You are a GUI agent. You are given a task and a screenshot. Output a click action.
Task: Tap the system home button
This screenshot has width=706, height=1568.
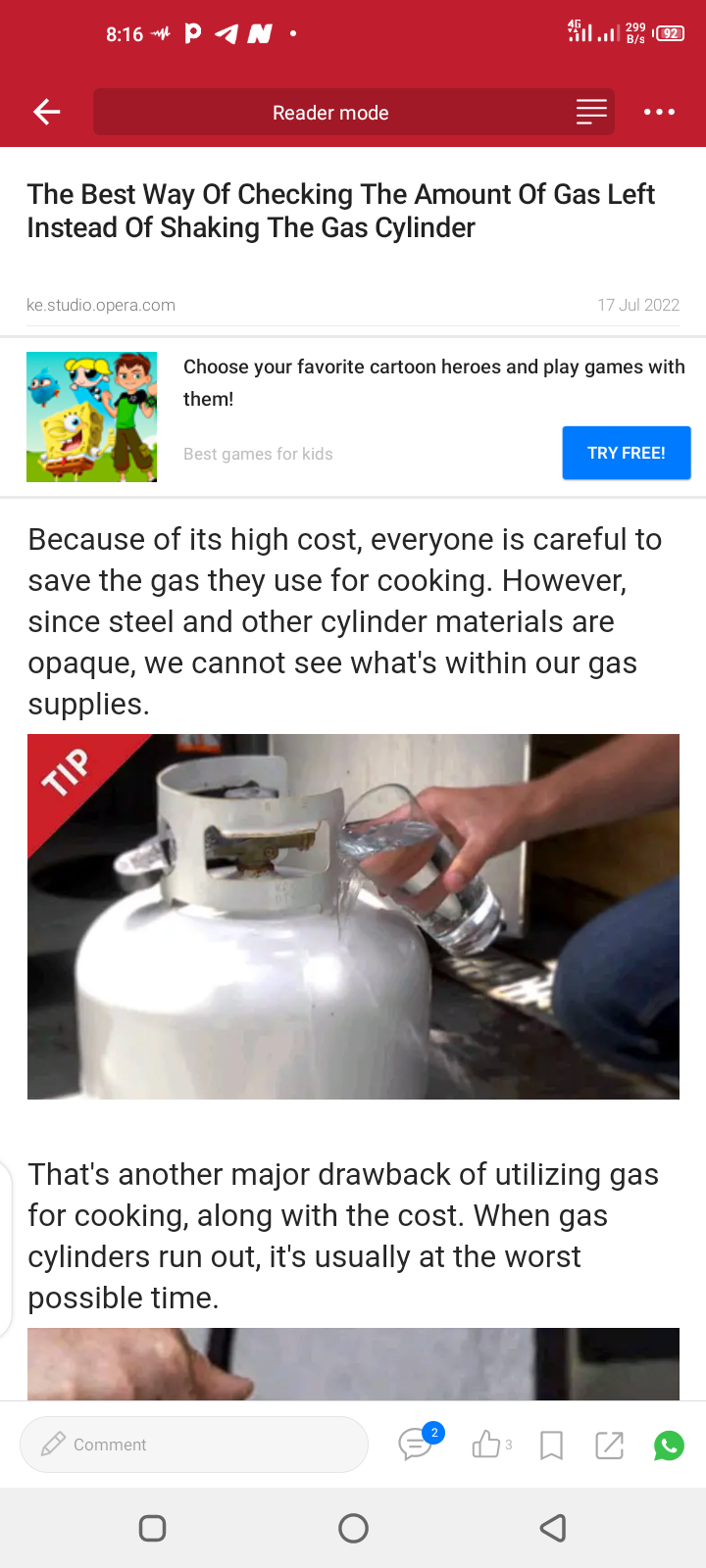(x=353, y=1528)
